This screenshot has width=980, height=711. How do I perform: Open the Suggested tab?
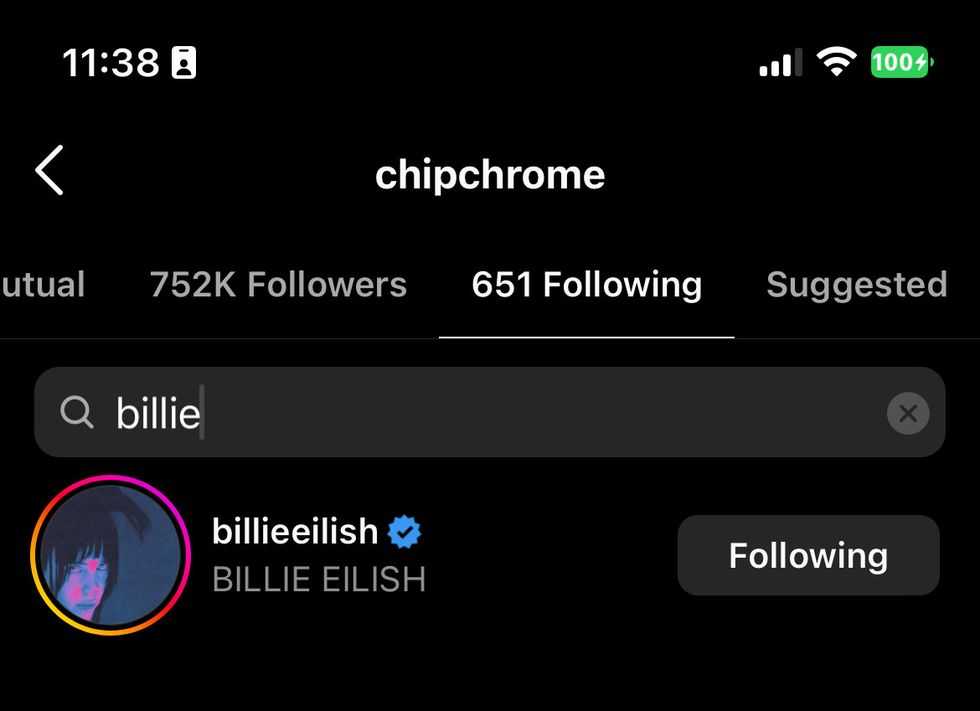coord(856,285)
